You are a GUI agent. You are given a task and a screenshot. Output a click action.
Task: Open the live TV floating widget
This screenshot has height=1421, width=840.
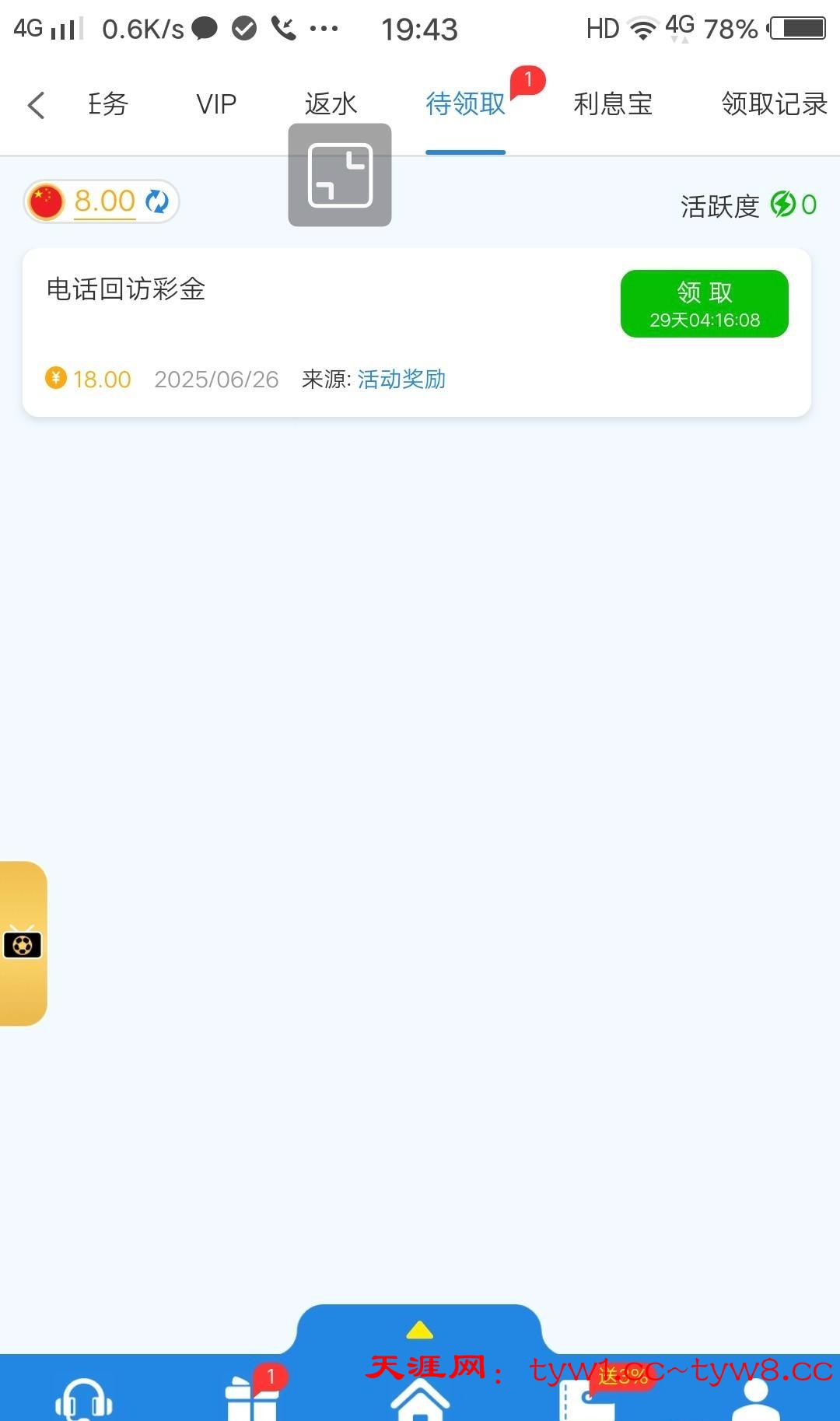pos(23,943)
